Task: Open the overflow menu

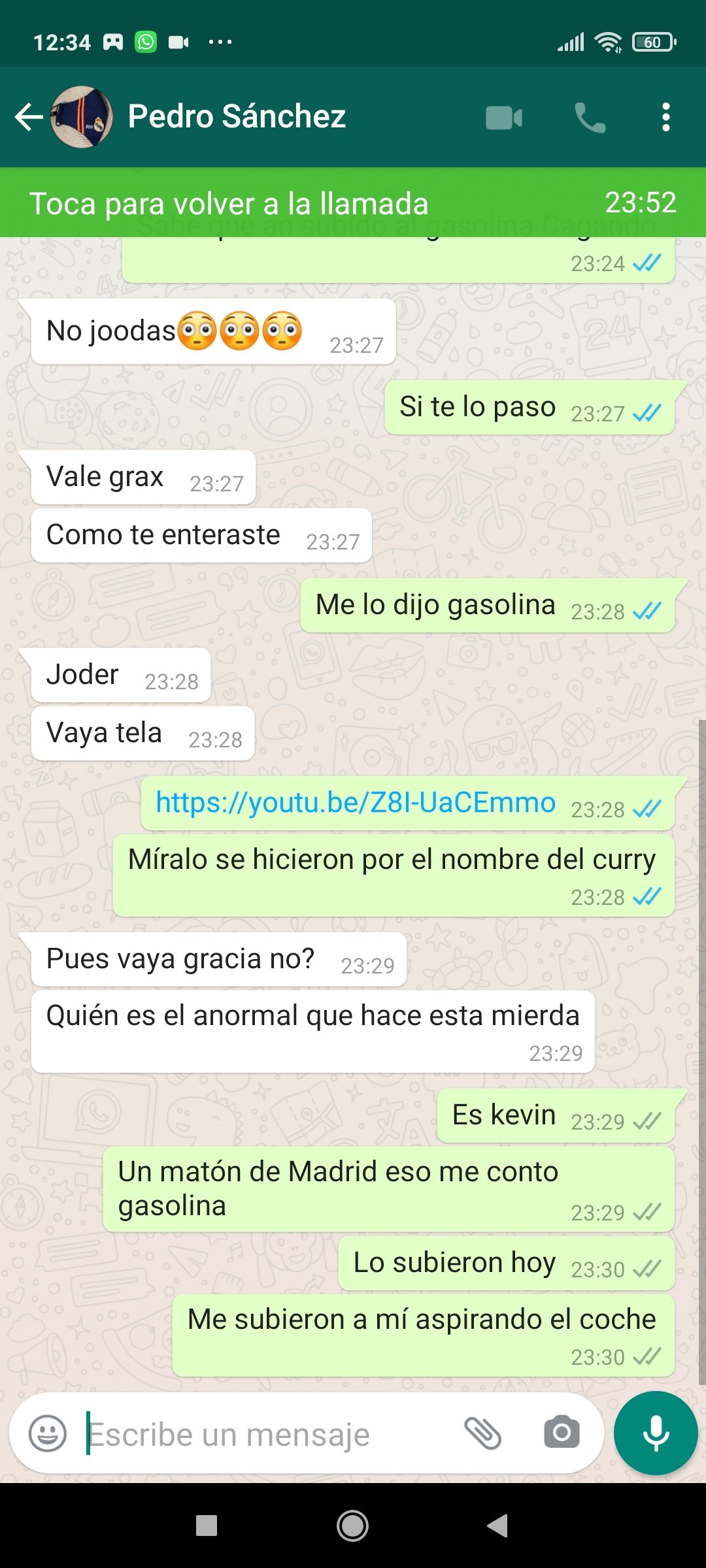Action: click(x=665, y=118)
